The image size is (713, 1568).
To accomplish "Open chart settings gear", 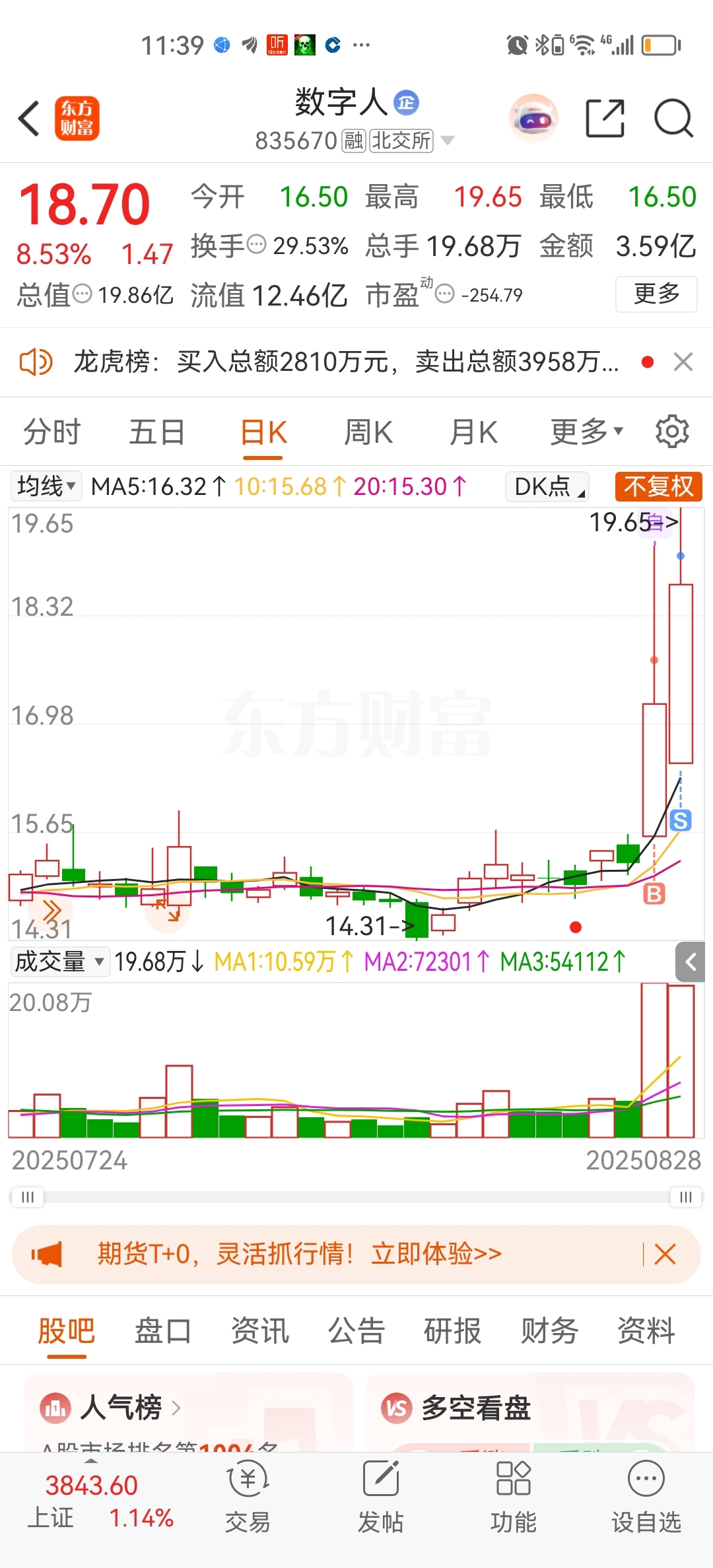I will (x=672, y=432).
